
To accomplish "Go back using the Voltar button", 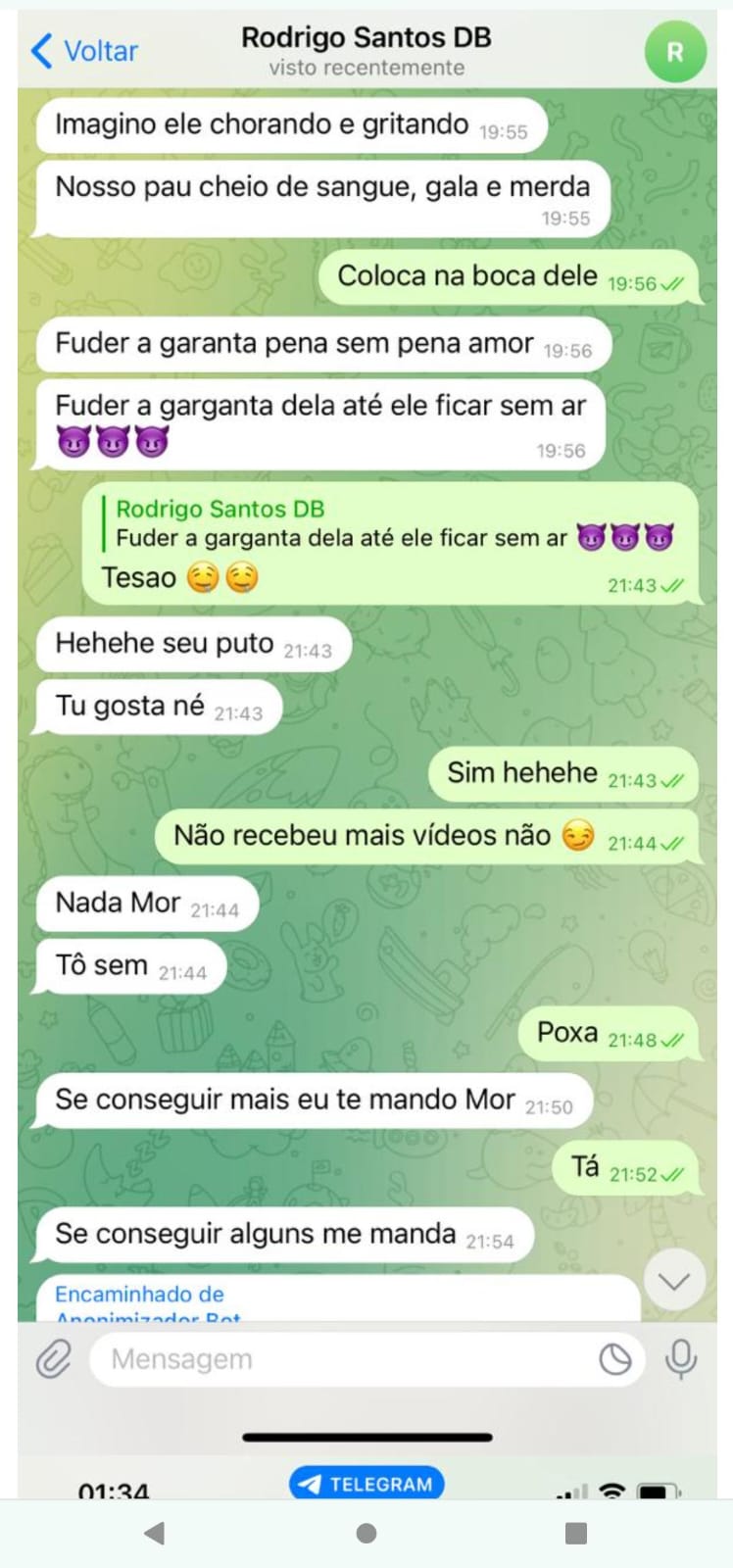I will click(84, 51).
